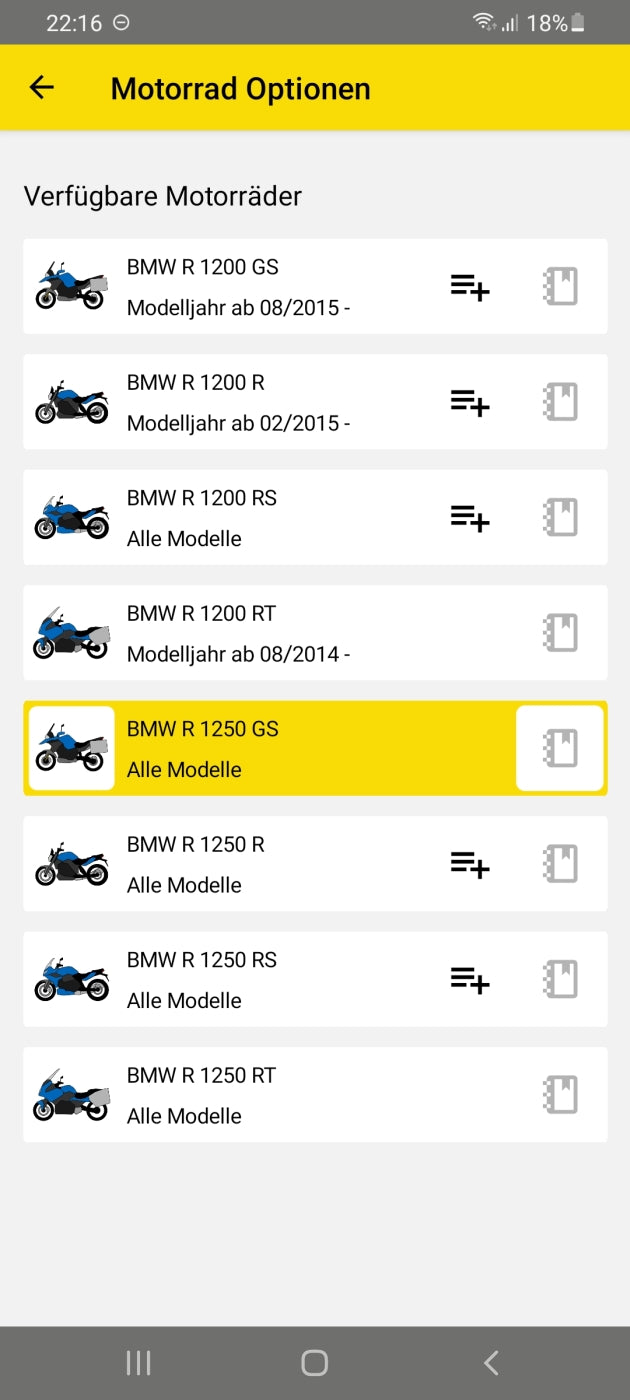Go back from Motorrad Optionen

[41, 88]
